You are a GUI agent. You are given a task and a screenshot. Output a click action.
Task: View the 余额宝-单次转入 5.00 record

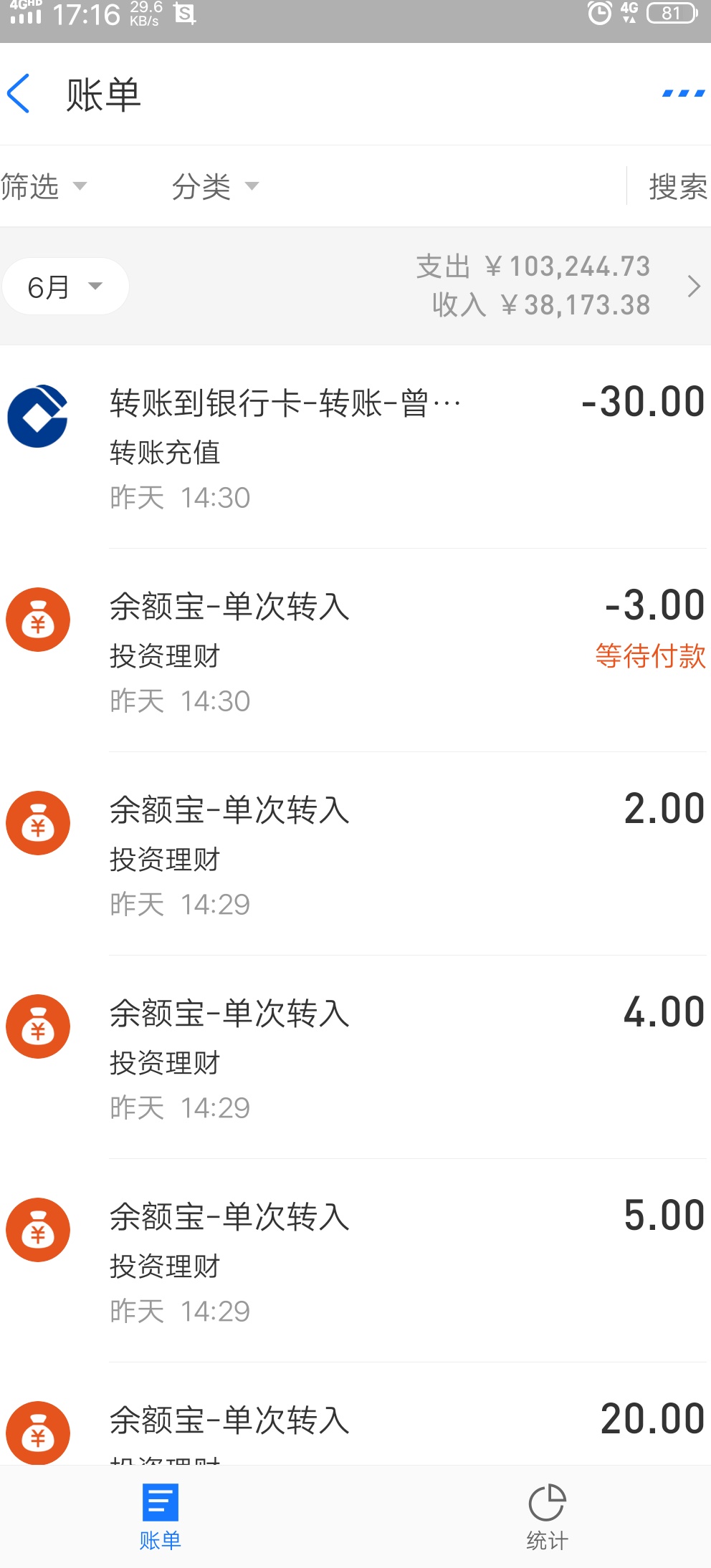coord(355,1261)
